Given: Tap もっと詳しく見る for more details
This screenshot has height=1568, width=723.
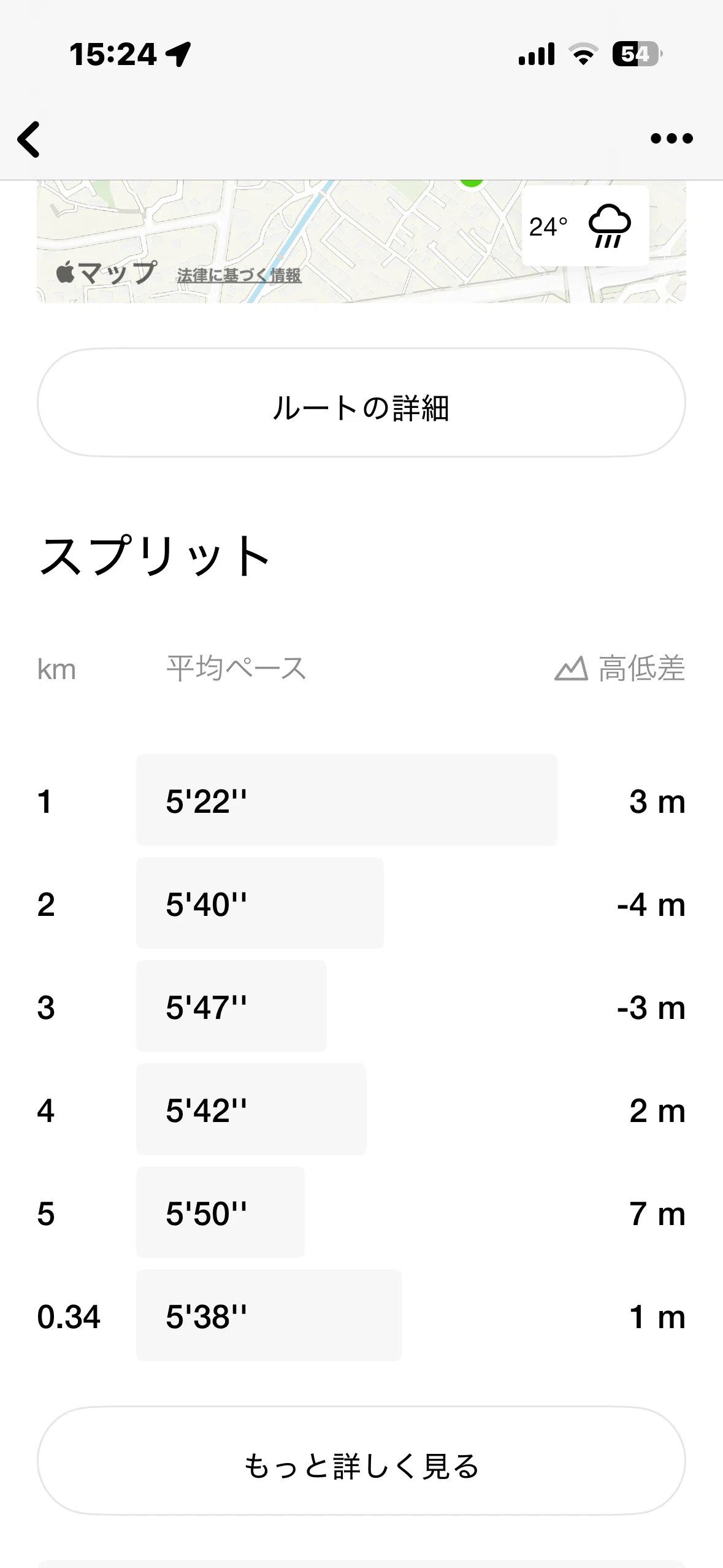Looking at the screenshot, I should point(361,1461).
